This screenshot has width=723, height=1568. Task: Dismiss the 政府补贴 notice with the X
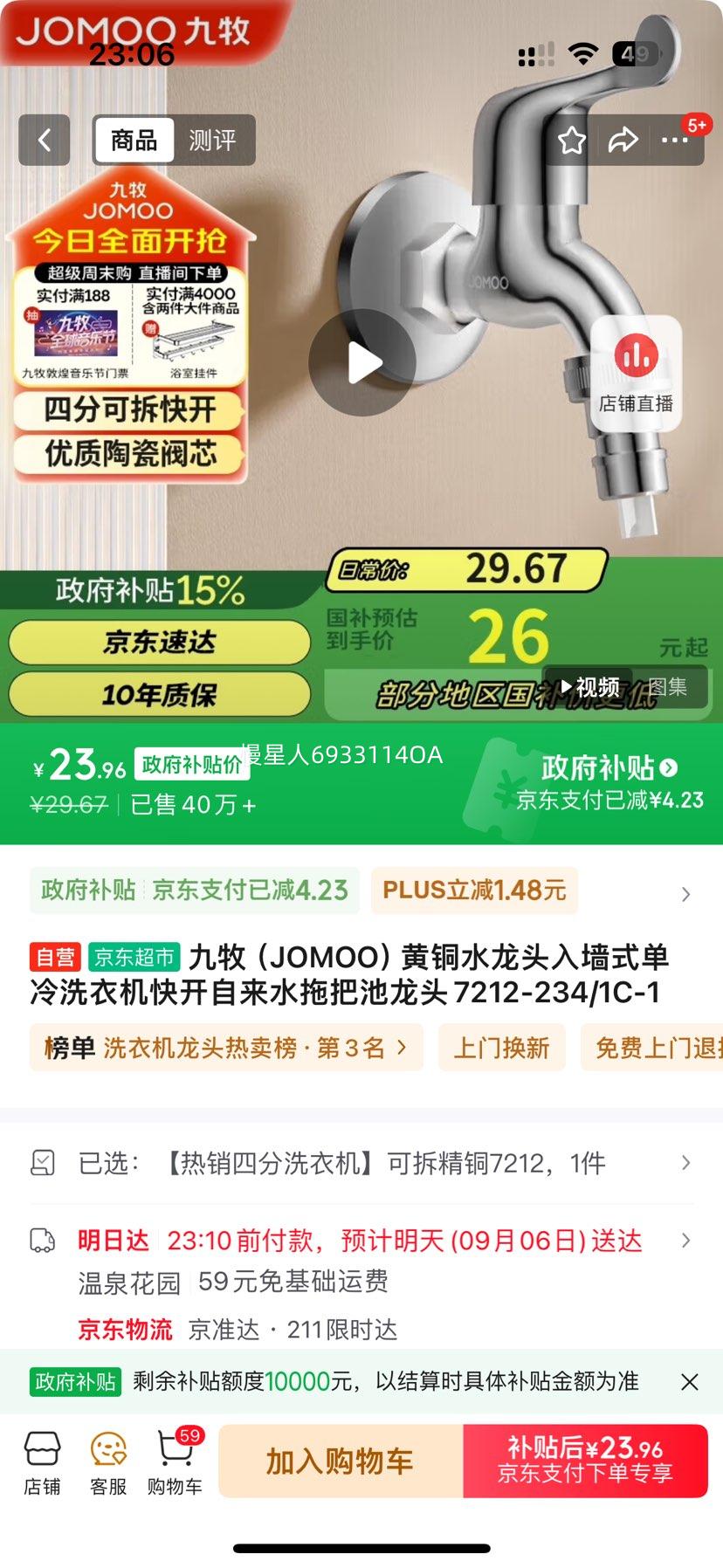point(689,1382)
